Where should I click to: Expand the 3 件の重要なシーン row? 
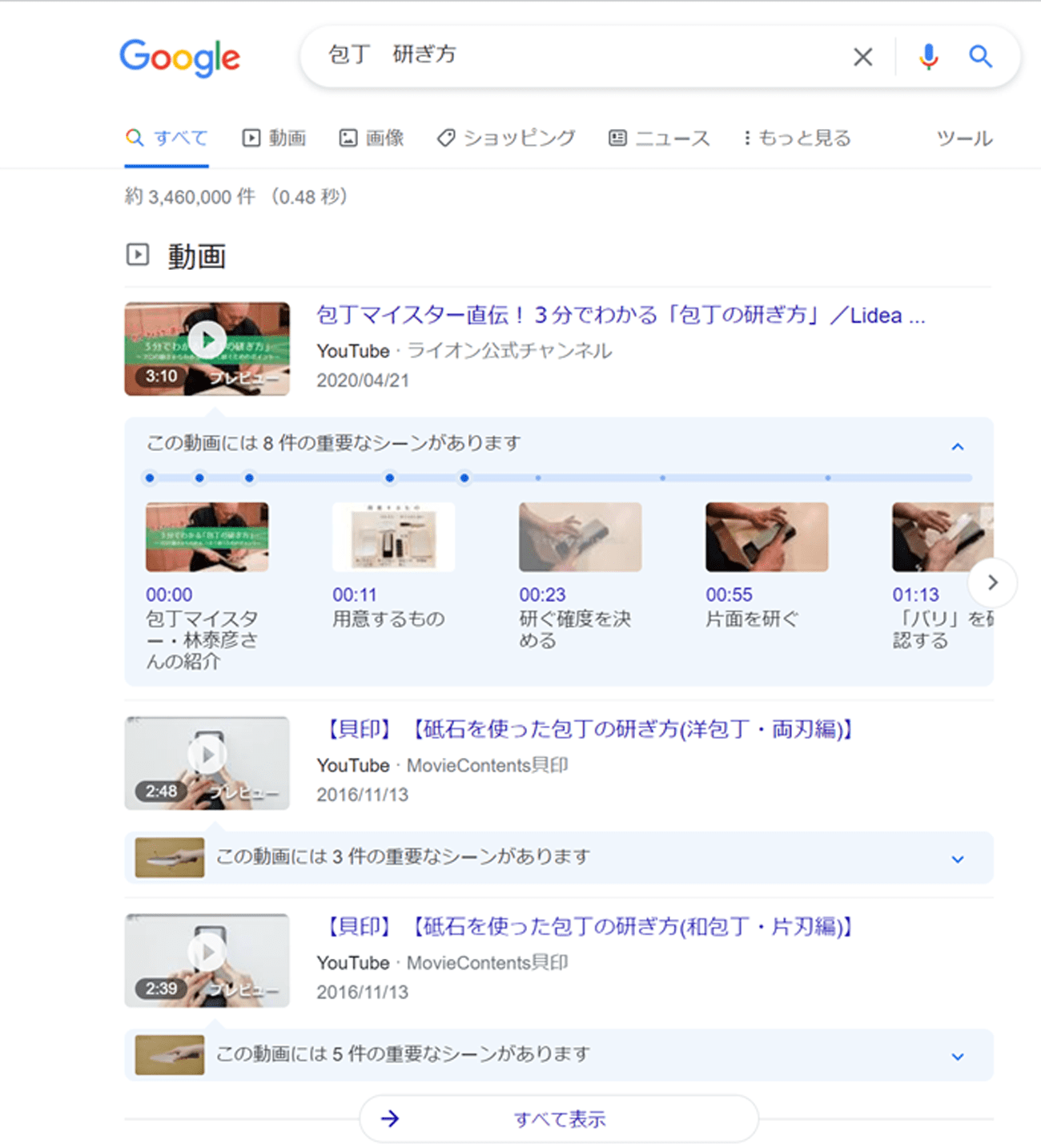click(x=957, y=859)
